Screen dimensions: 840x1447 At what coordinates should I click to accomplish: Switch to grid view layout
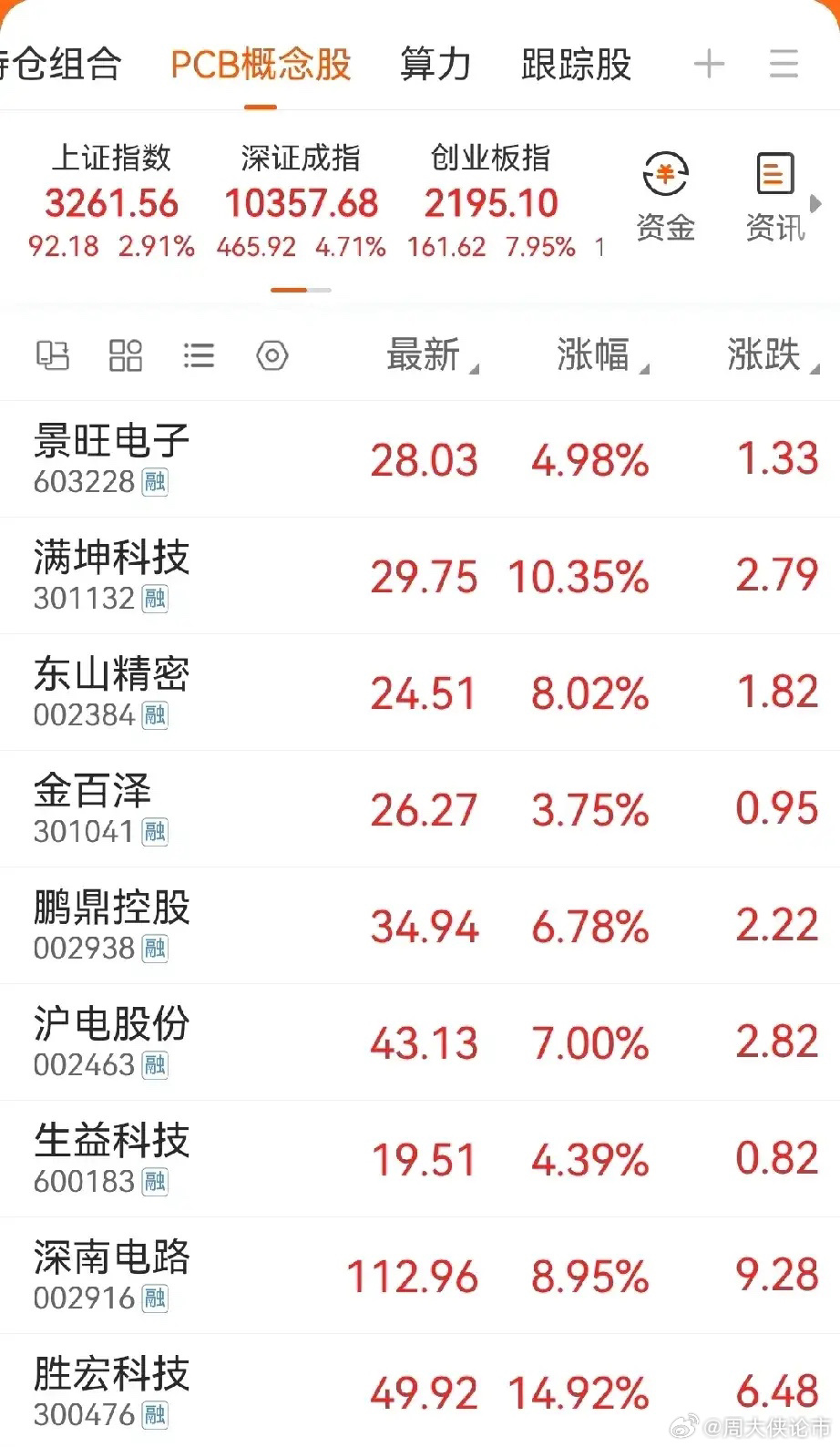click(126, 355)
